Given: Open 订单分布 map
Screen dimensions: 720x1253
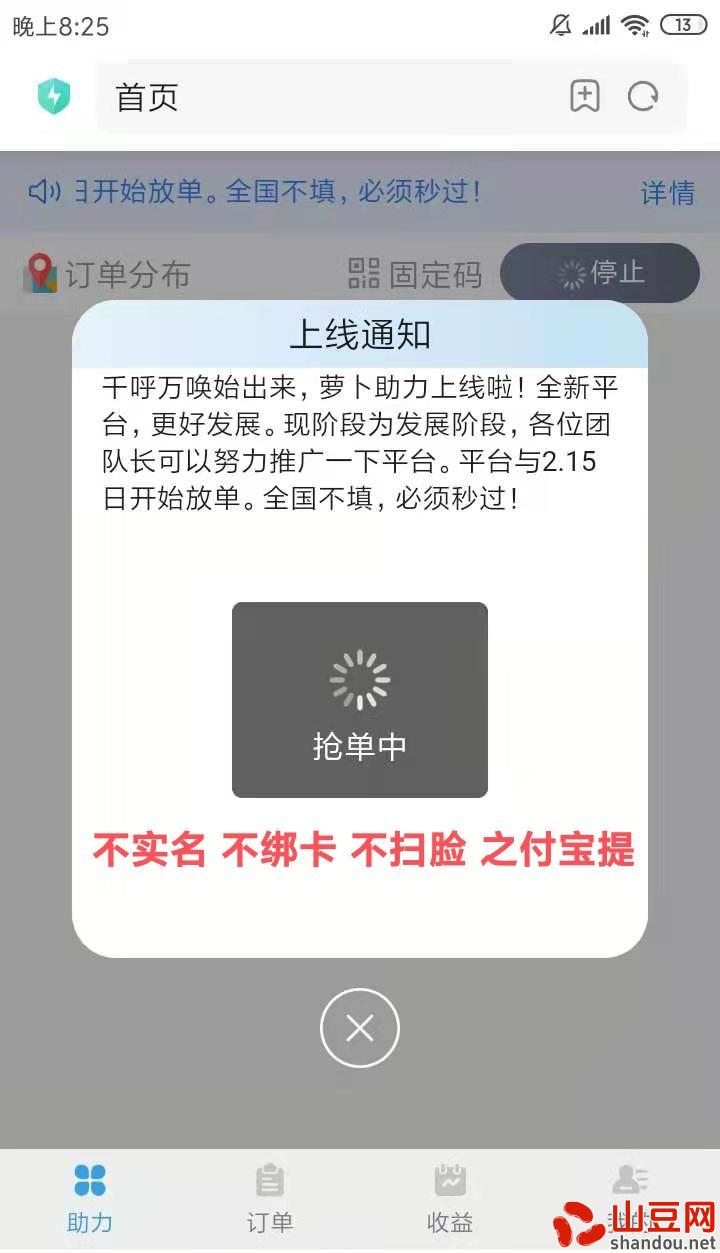Looking at the screenshot, I should tap(107, 274).
